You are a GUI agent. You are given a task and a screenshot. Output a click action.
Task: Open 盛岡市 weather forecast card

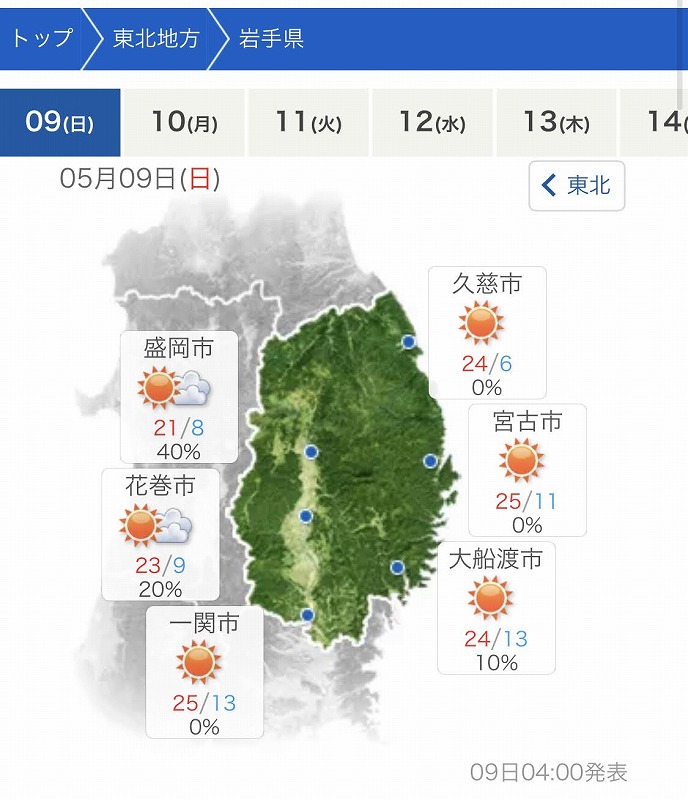click(x=179, y=396)
